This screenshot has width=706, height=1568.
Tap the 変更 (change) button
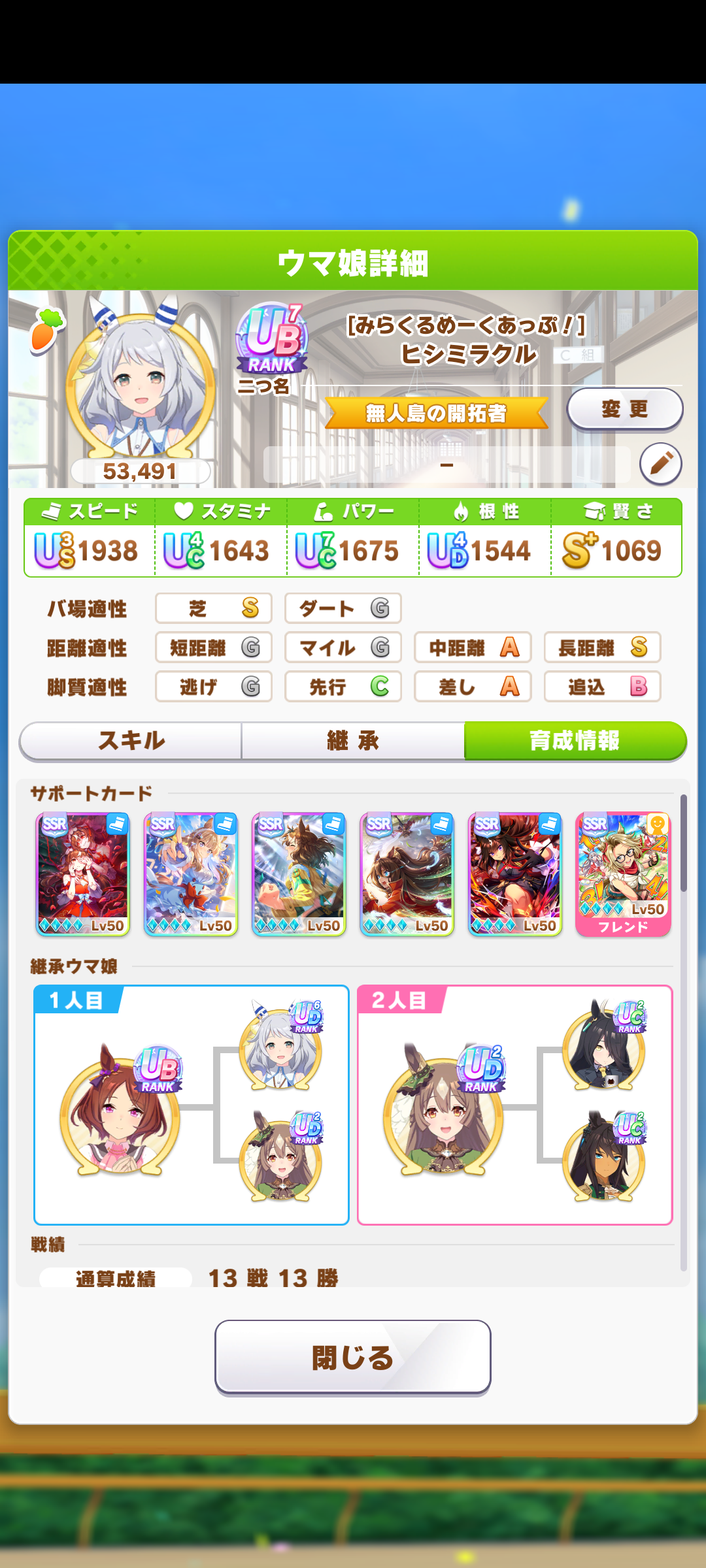pyautogui.click(x=624, y=409)
